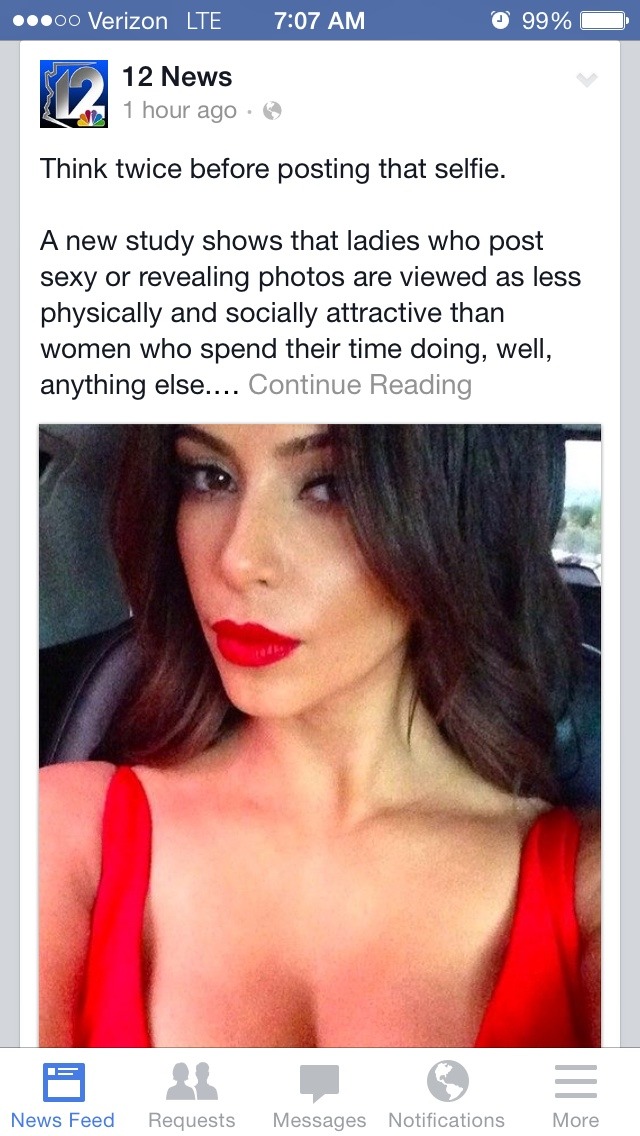Tap Continue Reading to expand the post
The image size is (640, 1136).
[360, 385]
